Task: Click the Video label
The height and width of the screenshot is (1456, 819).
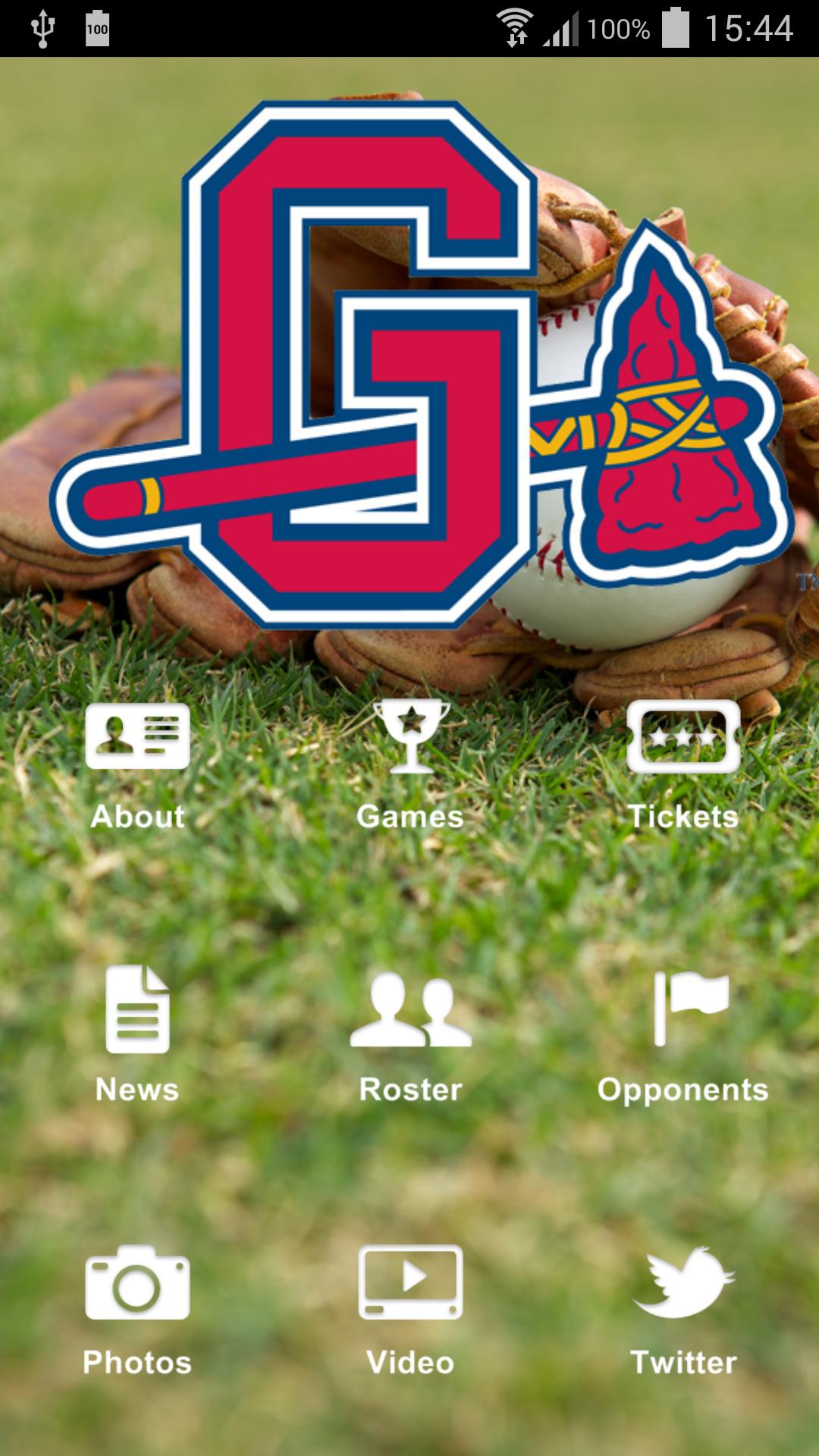Action: [x=410, y=1360]
